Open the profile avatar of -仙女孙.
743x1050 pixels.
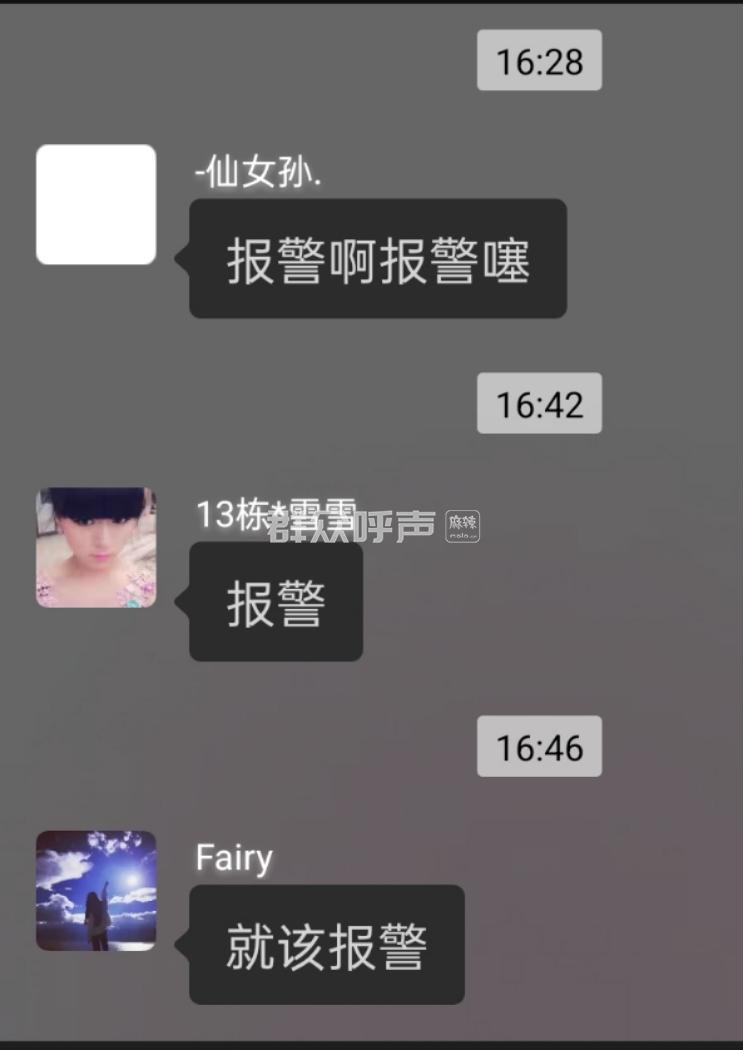click(x=96, y=205)
